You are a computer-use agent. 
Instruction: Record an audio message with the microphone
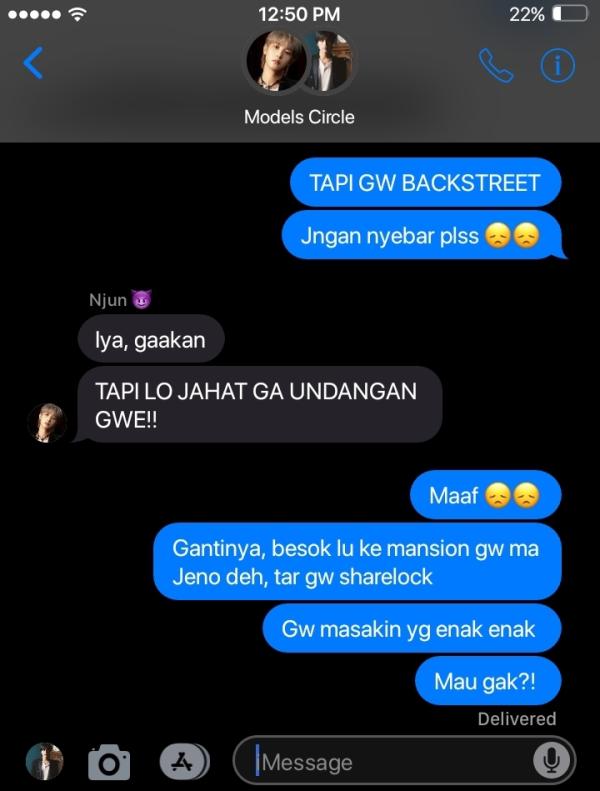pyautogui.click(x=549, y=762)
